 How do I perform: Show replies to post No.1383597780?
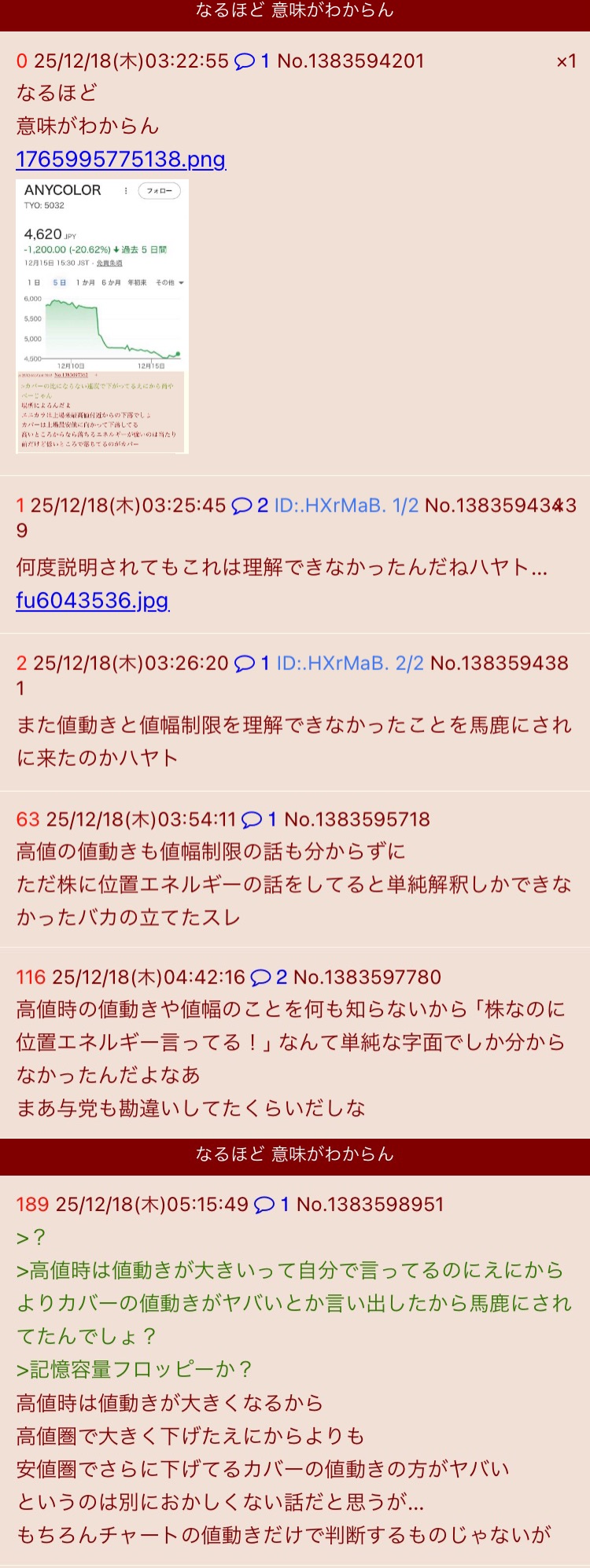(x=267, y=977)
